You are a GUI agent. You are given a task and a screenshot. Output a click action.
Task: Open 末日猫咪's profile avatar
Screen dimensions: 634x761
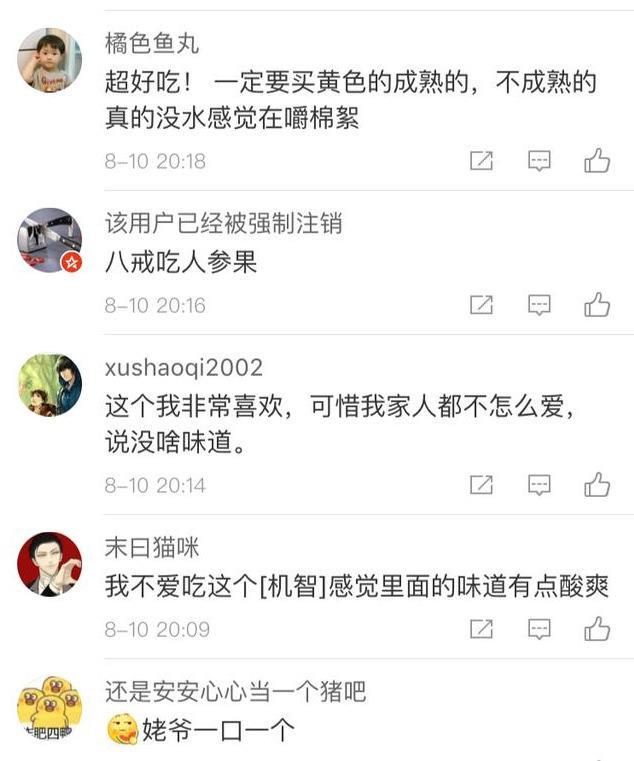click(x=49, y=564)
